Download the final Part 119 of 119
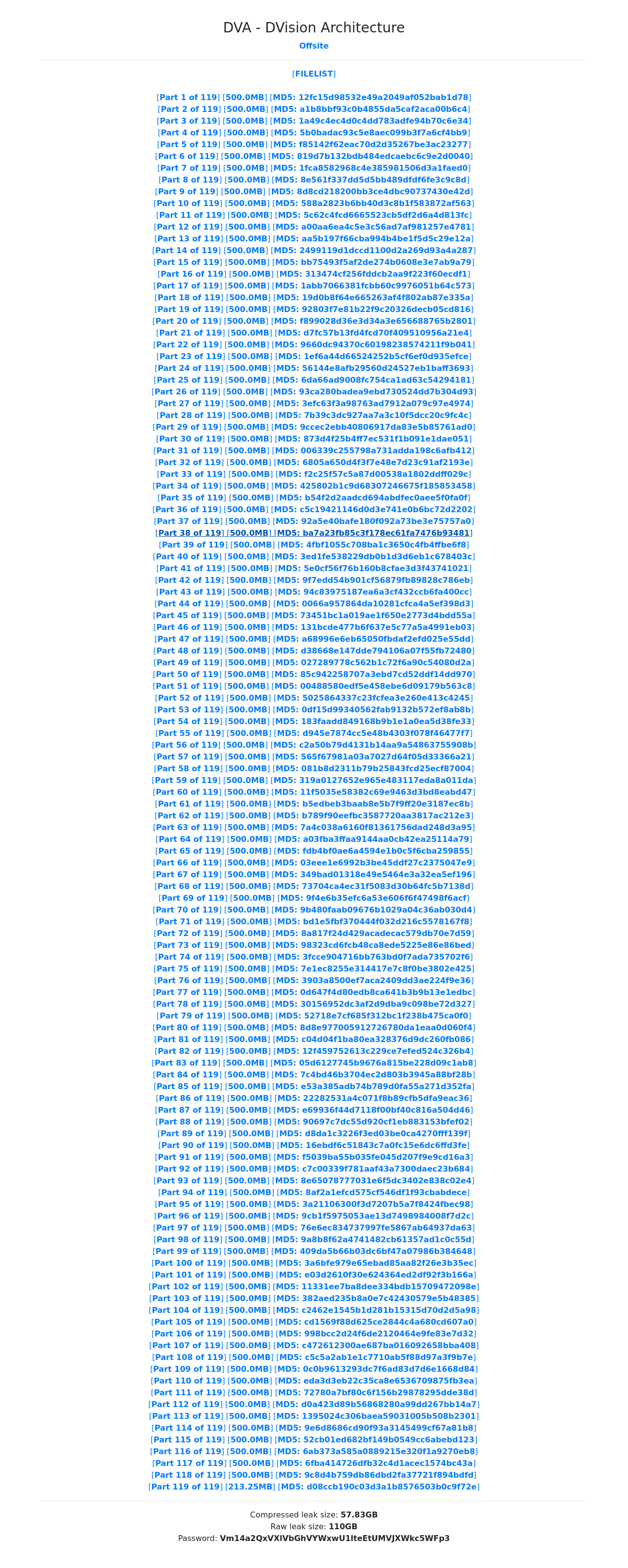628x1568 pixels. [186, 1487]
